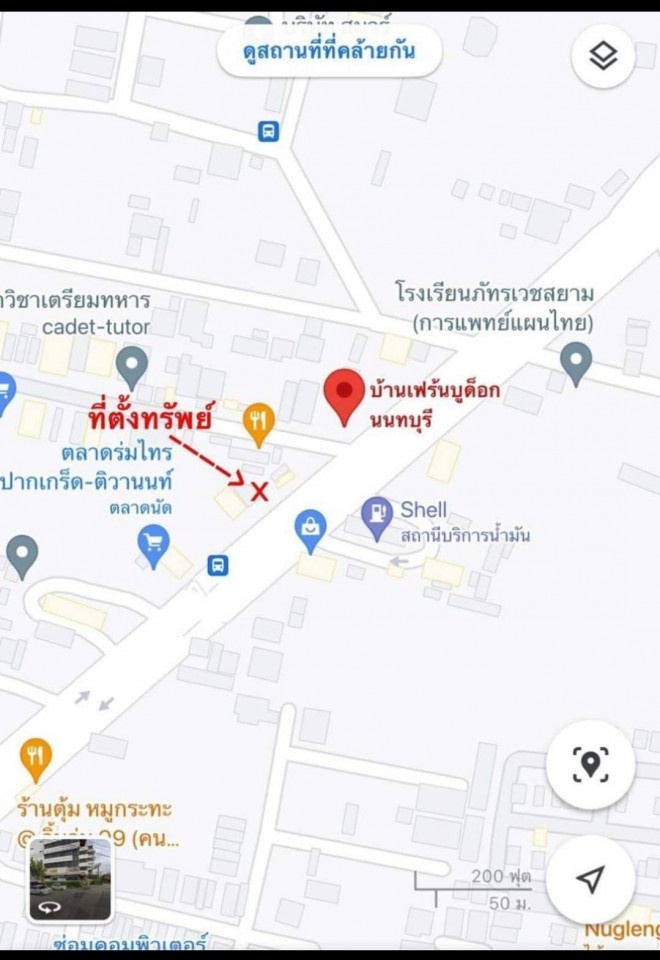Open the โรงเรียนภัทรเวชสยาม place marker

(x=575, y=361)
